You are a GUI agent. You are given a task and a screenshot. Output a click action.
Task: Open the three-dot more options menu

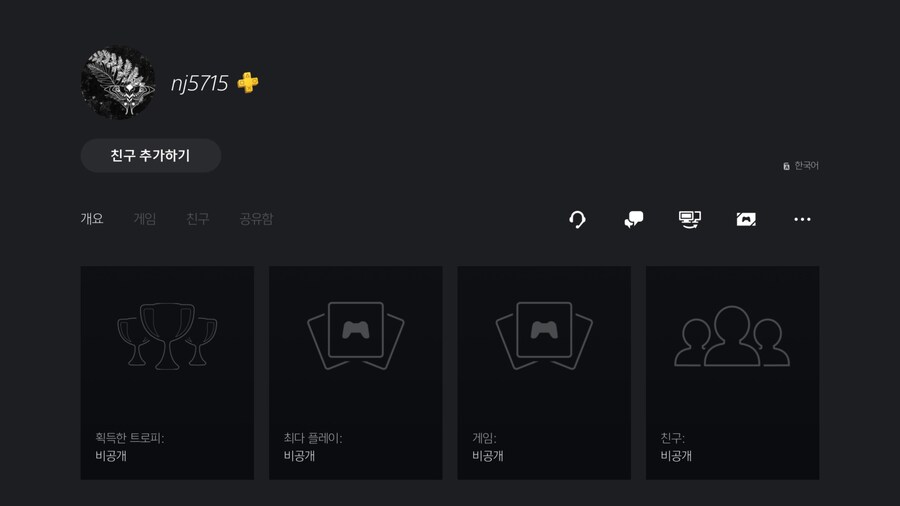(802, 219)
